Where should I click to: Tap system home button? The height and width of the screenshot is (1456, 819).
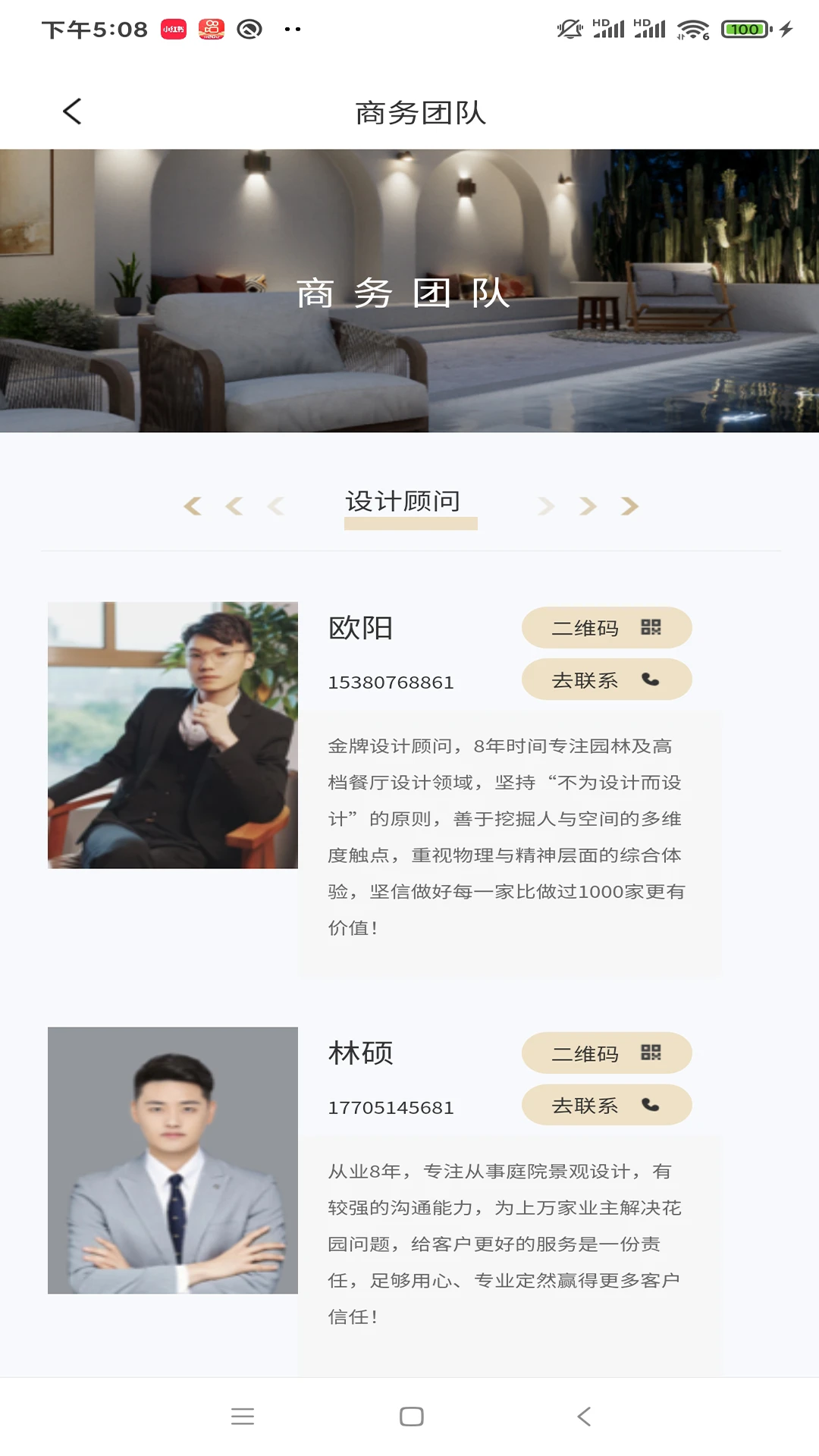pyautogui.click(x=411, y=1417)
